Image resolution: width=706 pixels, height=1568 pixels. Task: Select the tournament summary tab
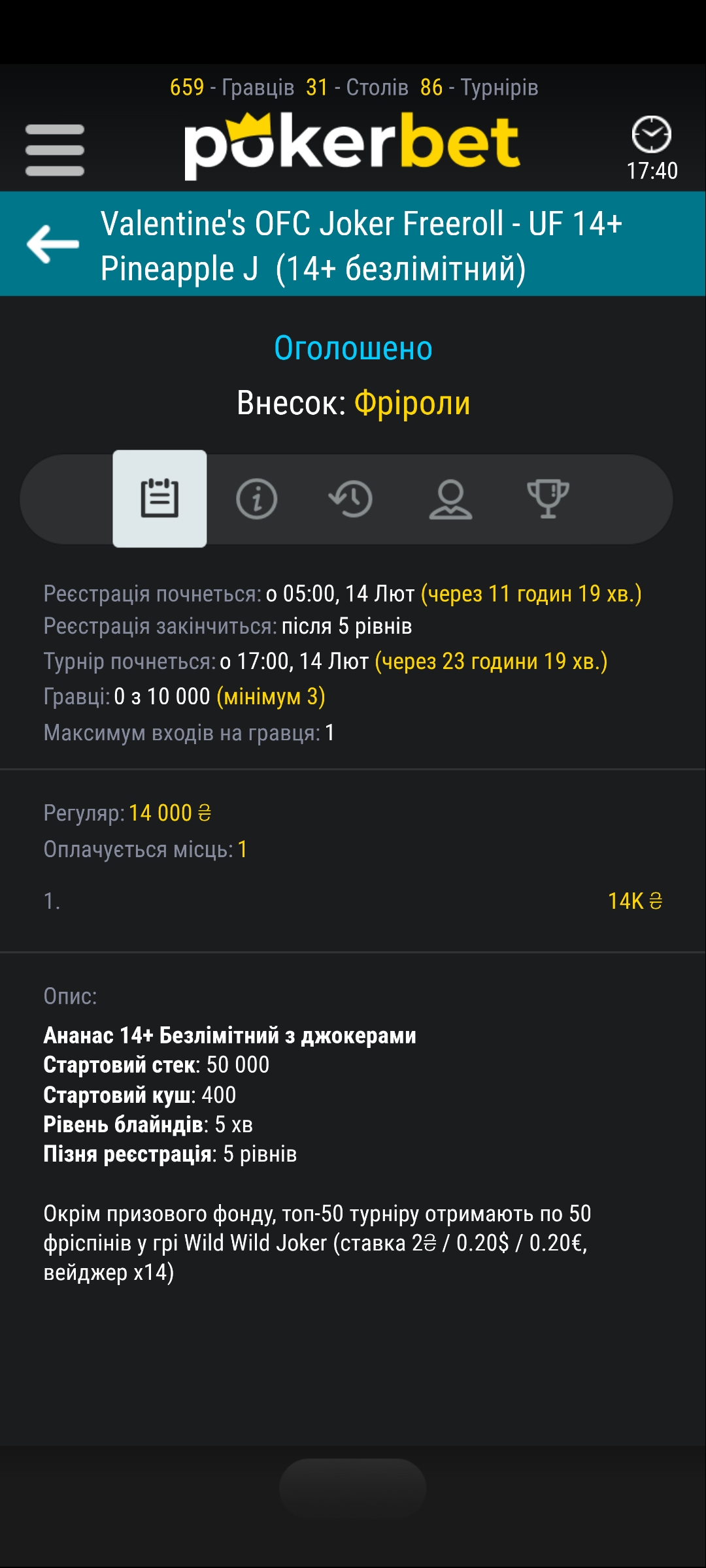pos(160,498)
